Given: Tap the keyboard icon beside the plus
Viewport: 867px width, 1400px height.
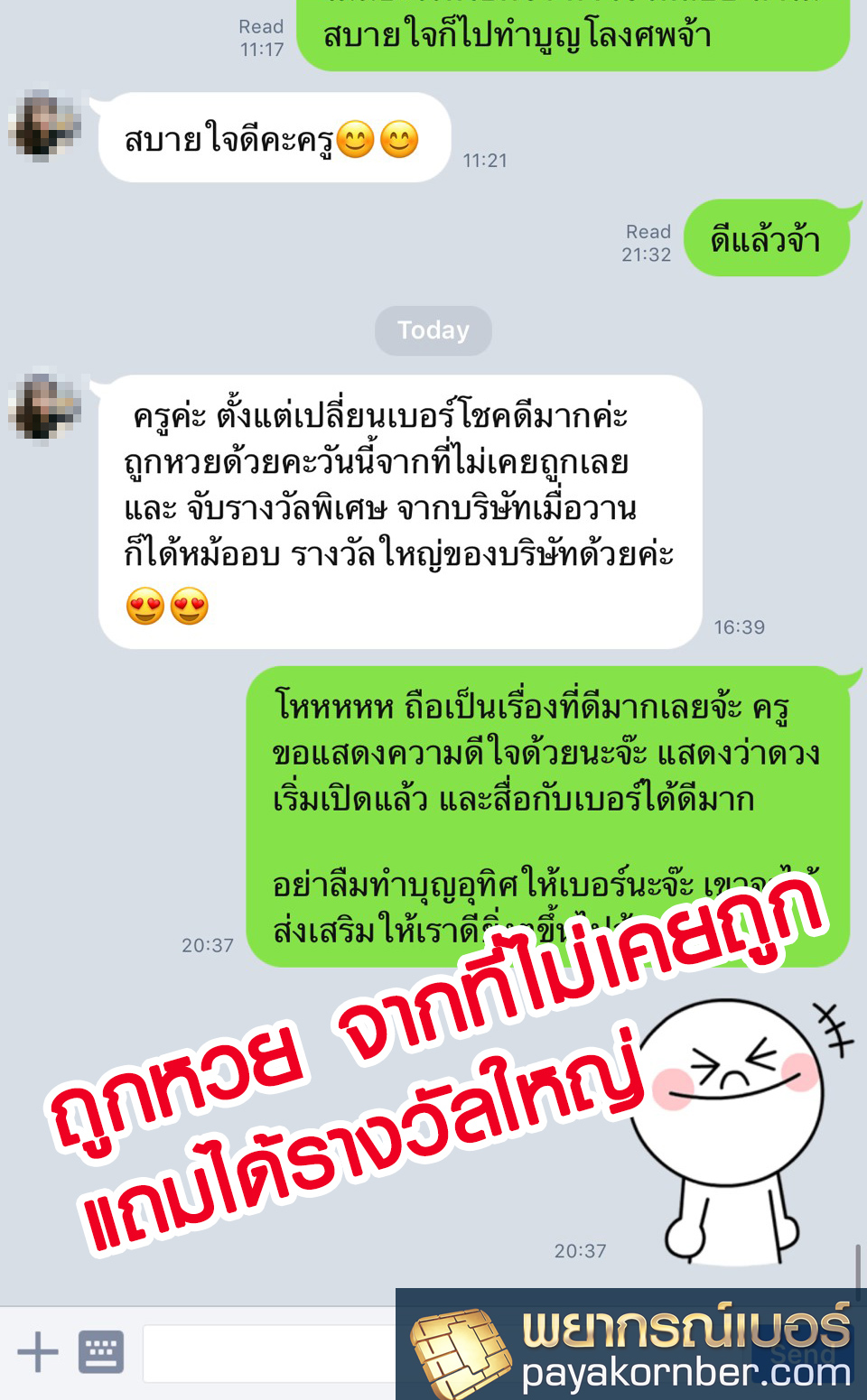Looking at the screenshot, I should pyautogui.click(x=101, y=1351).
